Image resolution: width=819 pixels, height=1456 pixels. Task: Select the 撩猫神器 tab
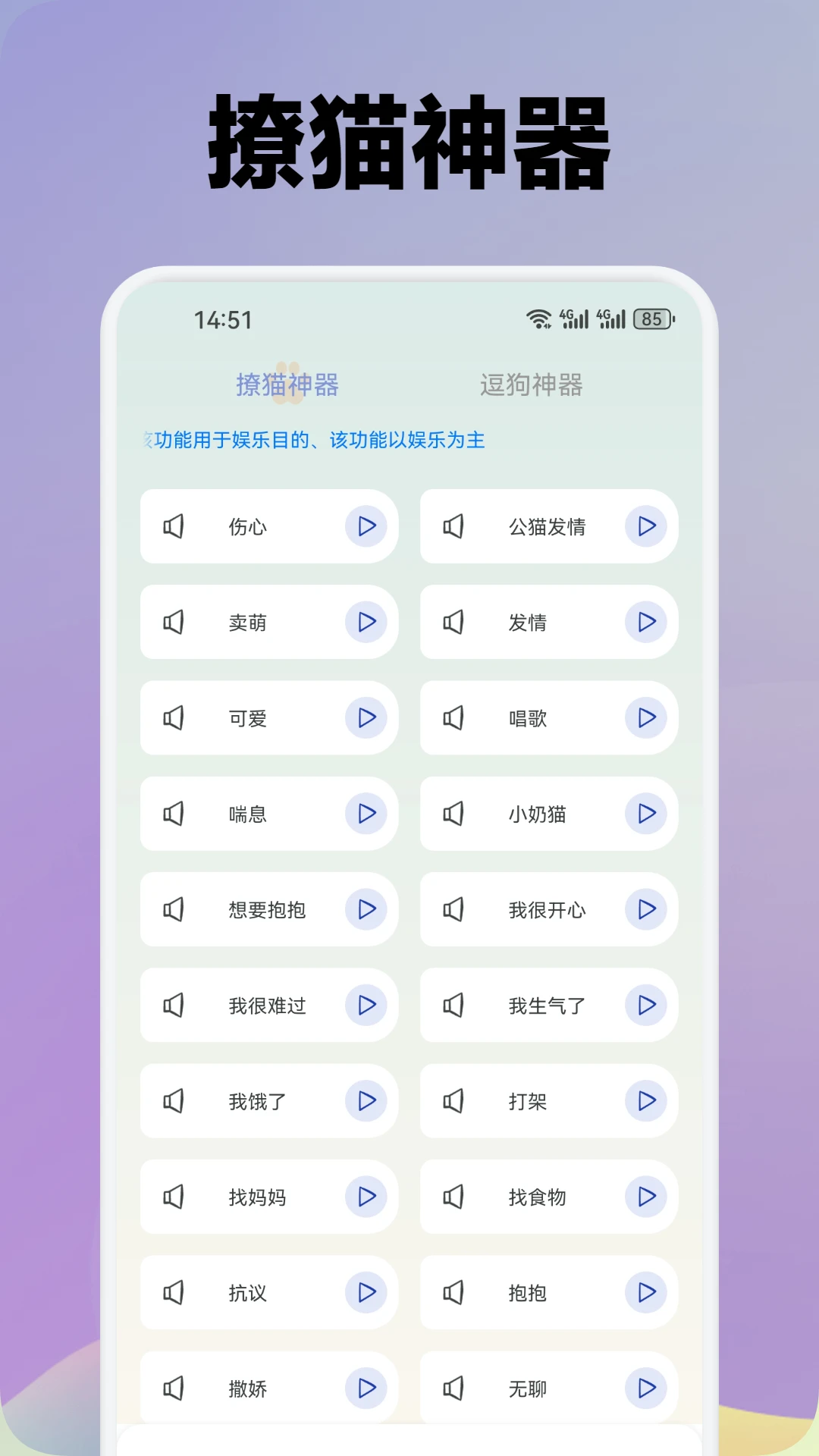(287, 385)
